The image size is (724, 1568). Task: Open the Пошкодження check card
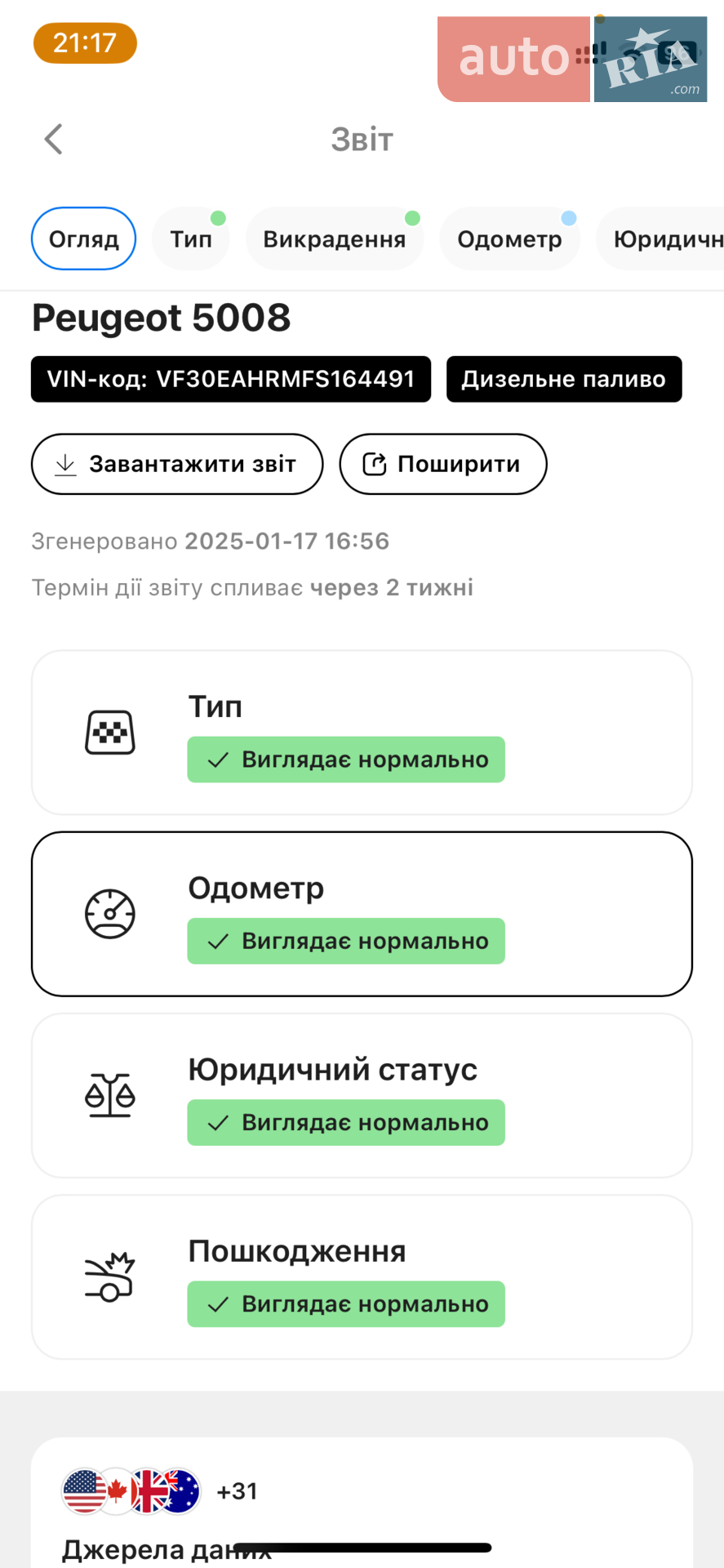tap(362, 1276)
